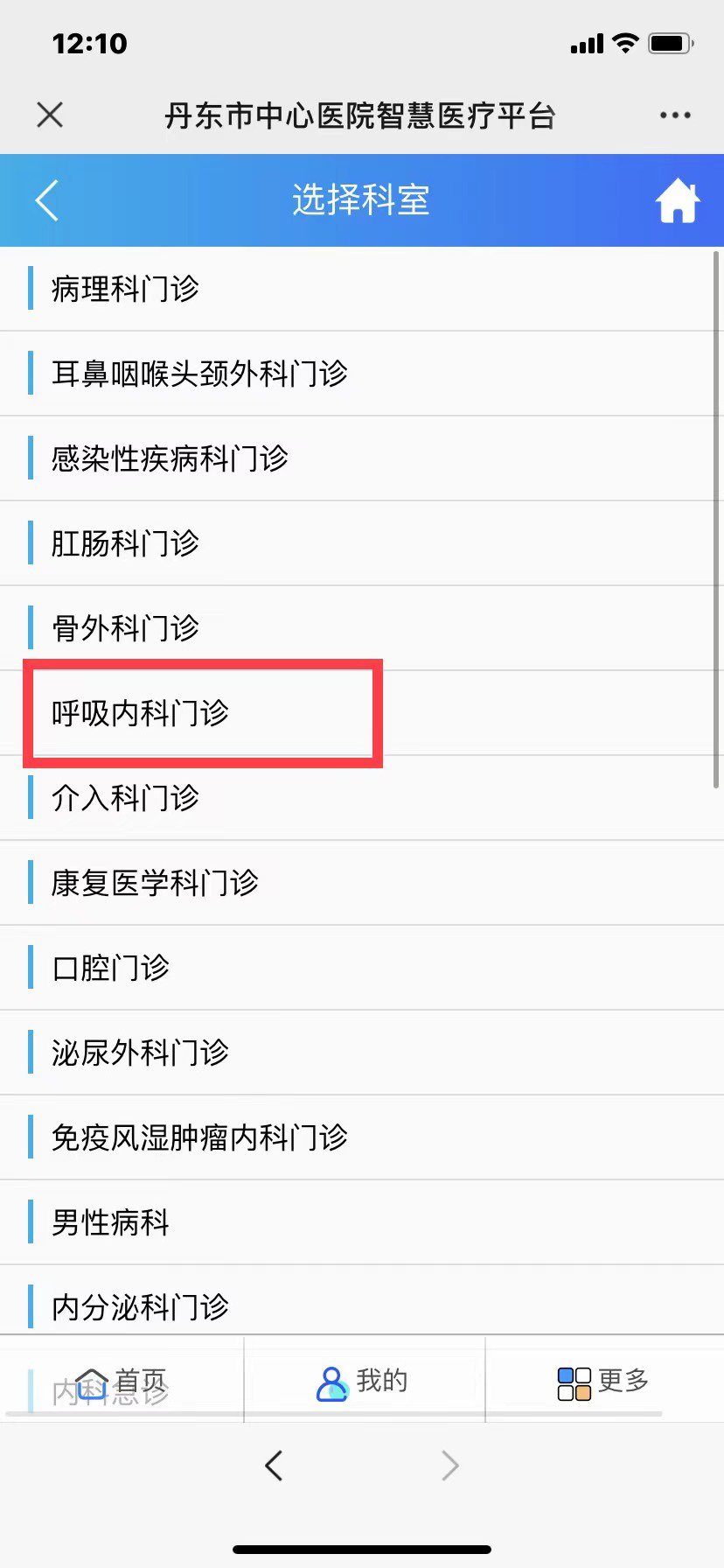Open 耳鼻咽喉头颈外科门诊

point(199,374)
